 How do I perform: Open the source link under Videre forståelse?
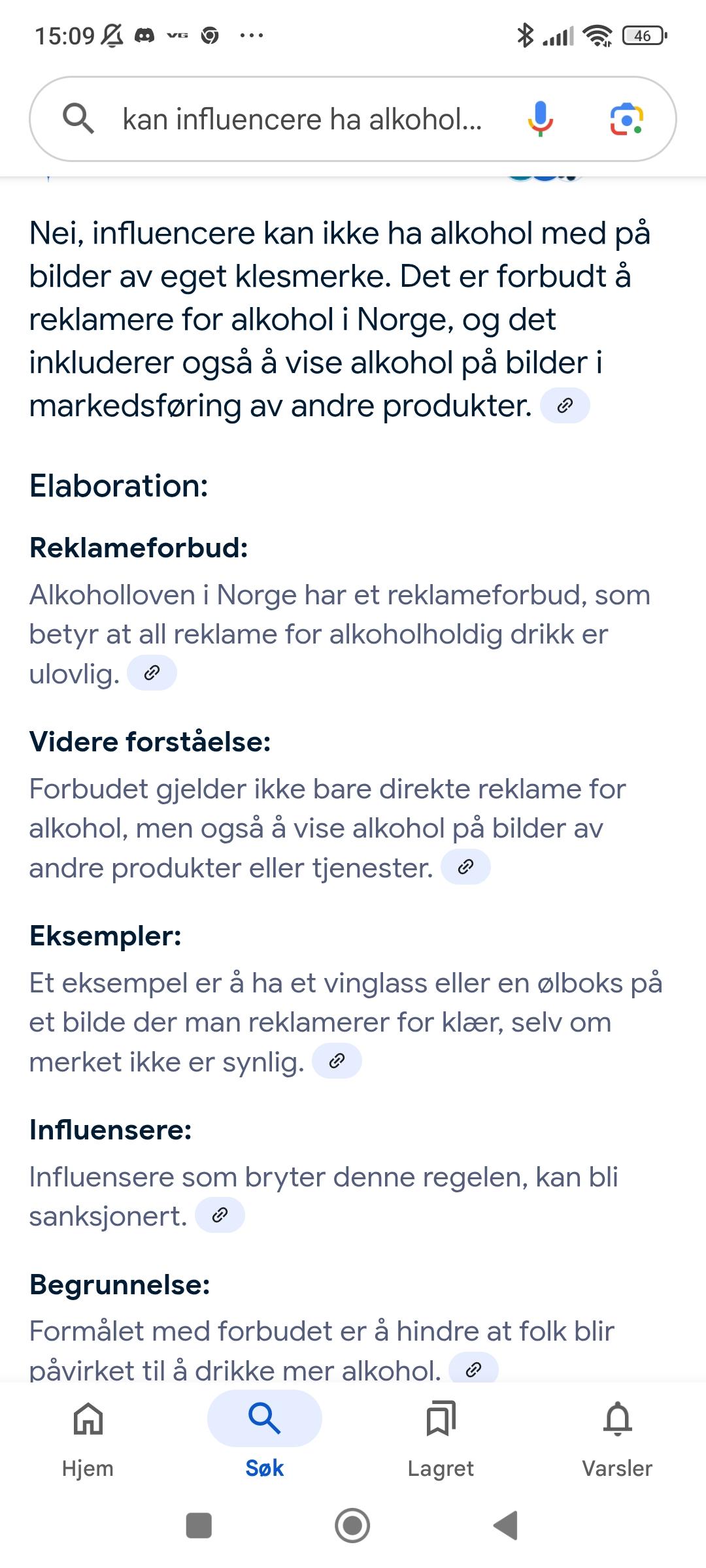pyautogui.click(x=465, y=867)
